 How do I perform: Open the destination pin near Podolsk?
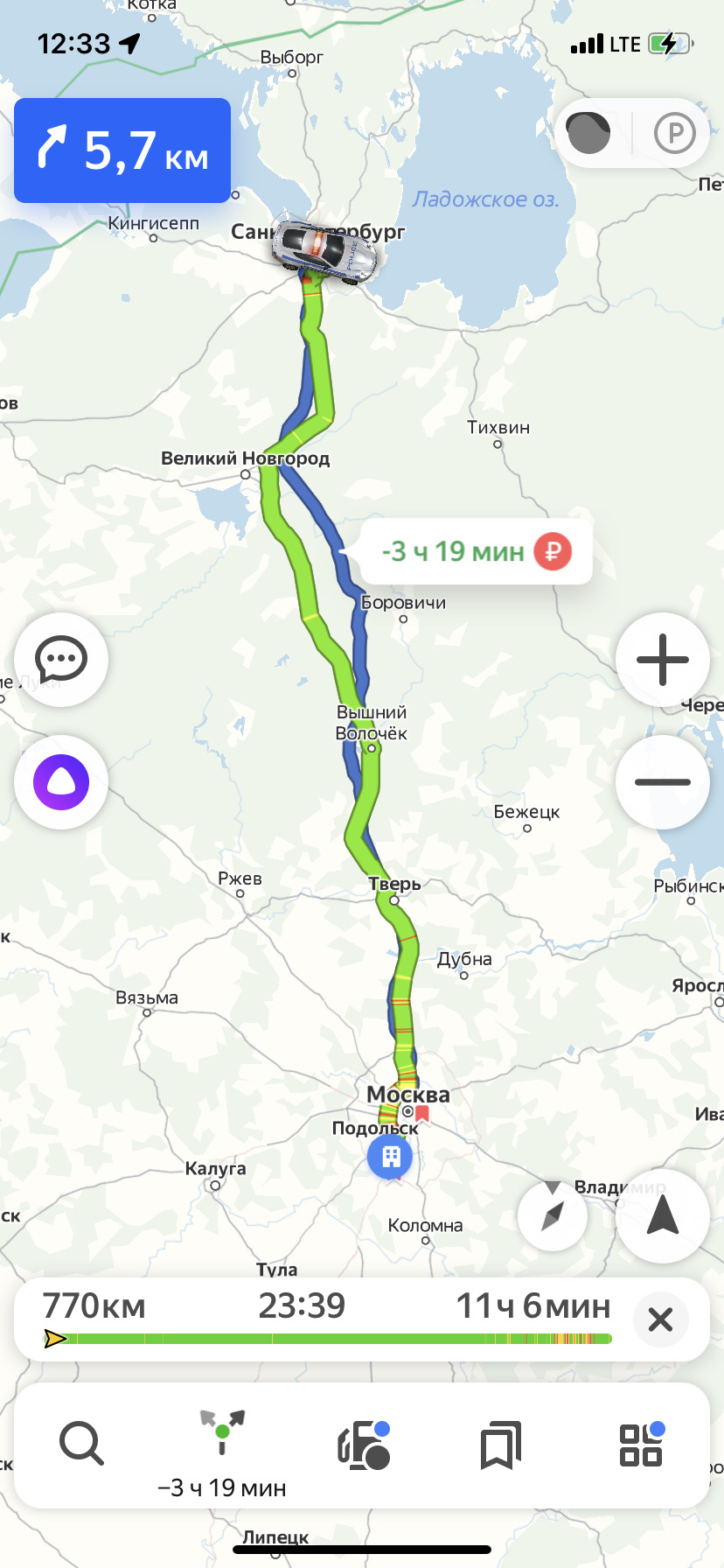pyautogui.click(x=390, y=1157)
